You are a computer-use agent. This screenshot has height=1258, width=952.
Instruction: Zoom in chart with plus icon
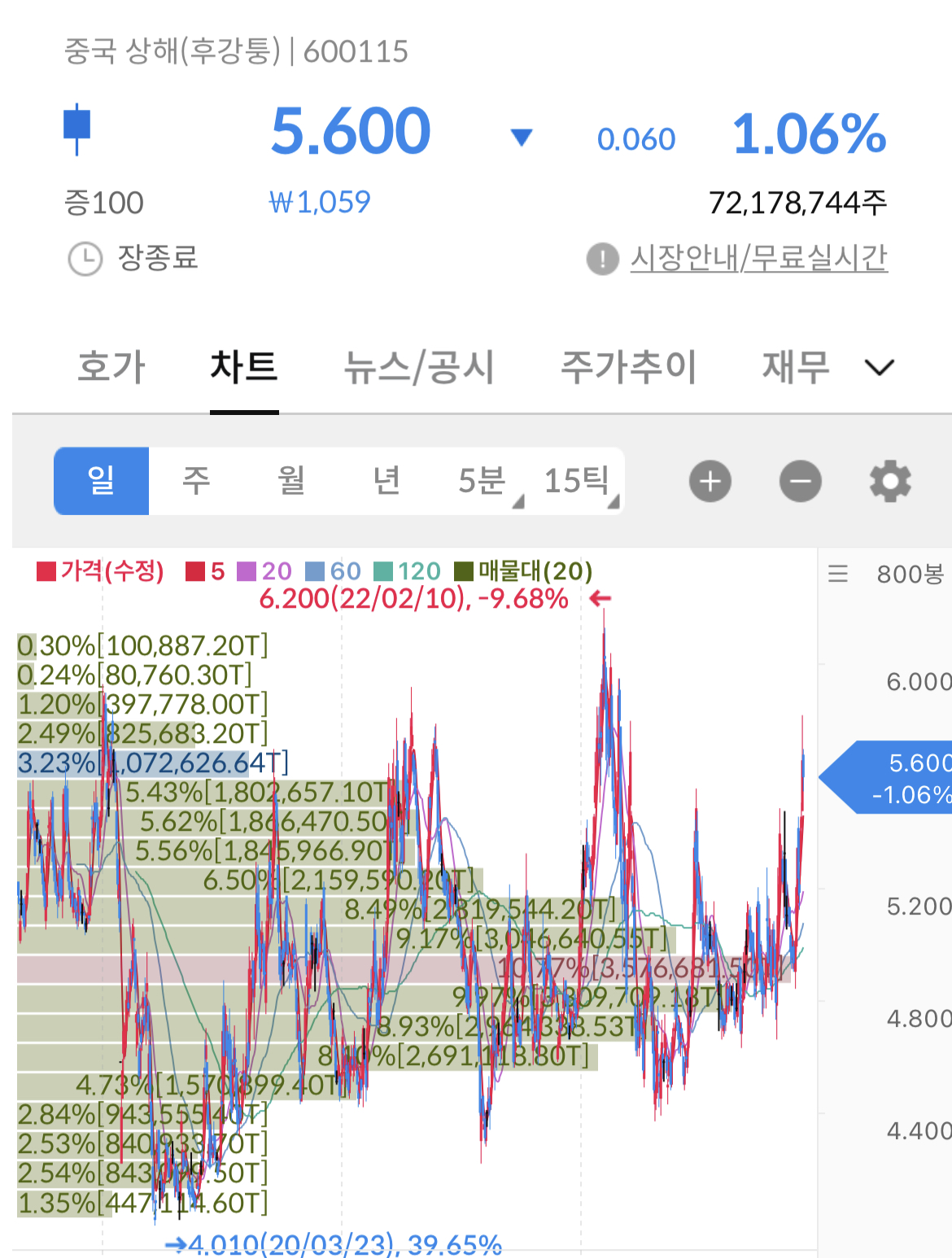[x=710, y=481]
